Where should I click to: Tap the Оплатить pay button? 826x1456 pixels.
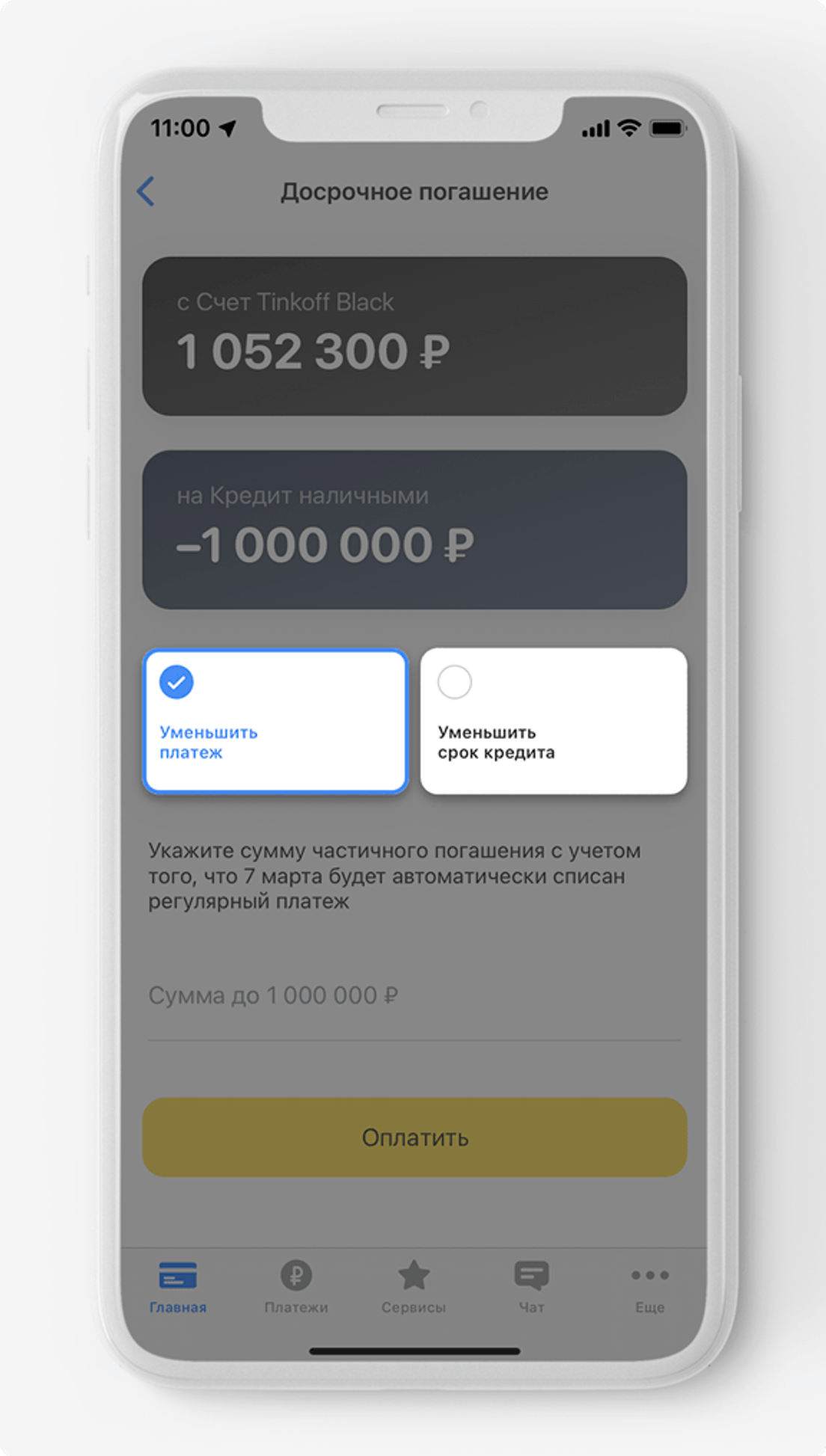click(x=414, y=1137)
